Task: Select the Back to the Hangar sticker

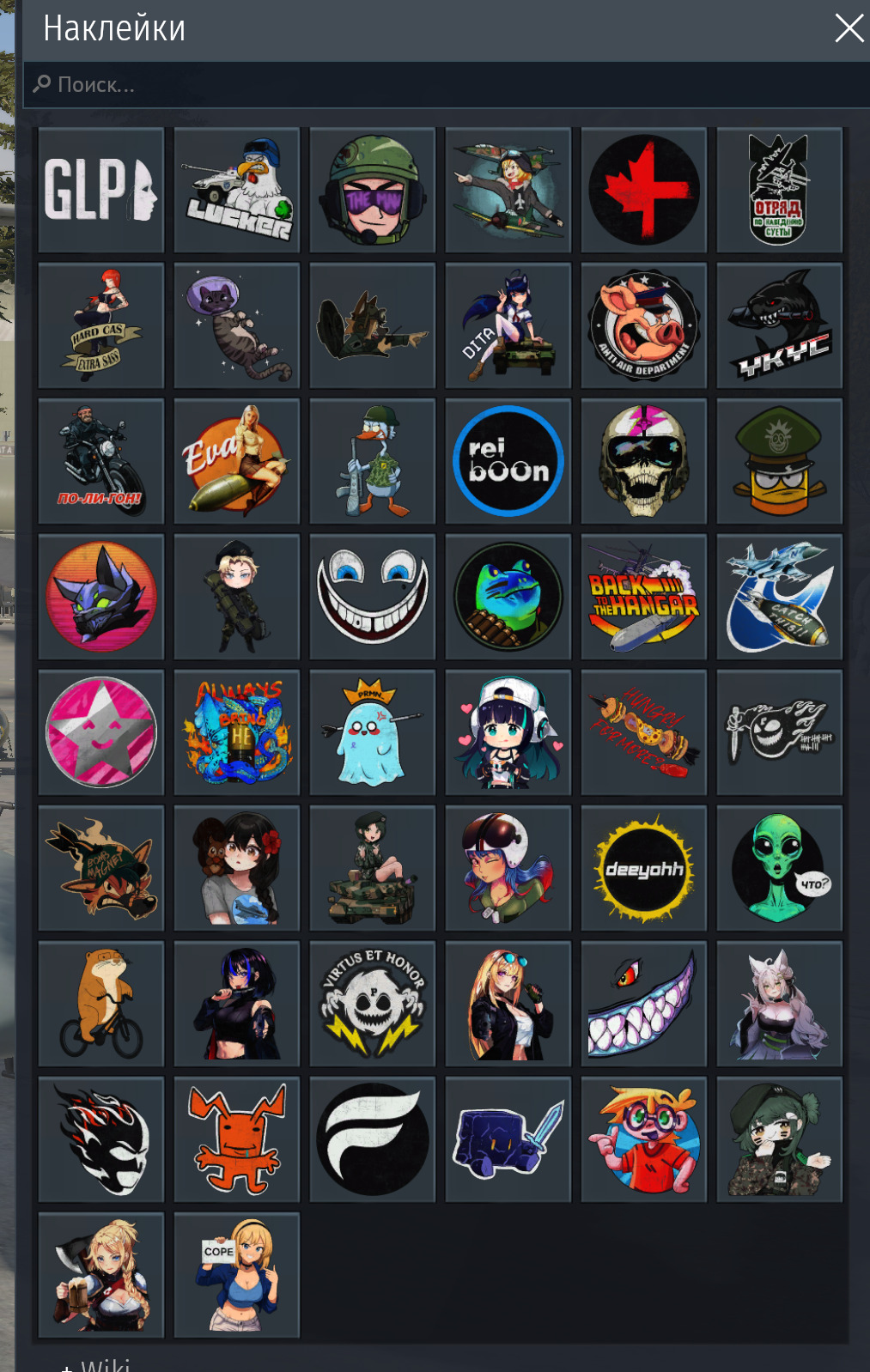Action: pyautogui.click(x=644, y=597)
